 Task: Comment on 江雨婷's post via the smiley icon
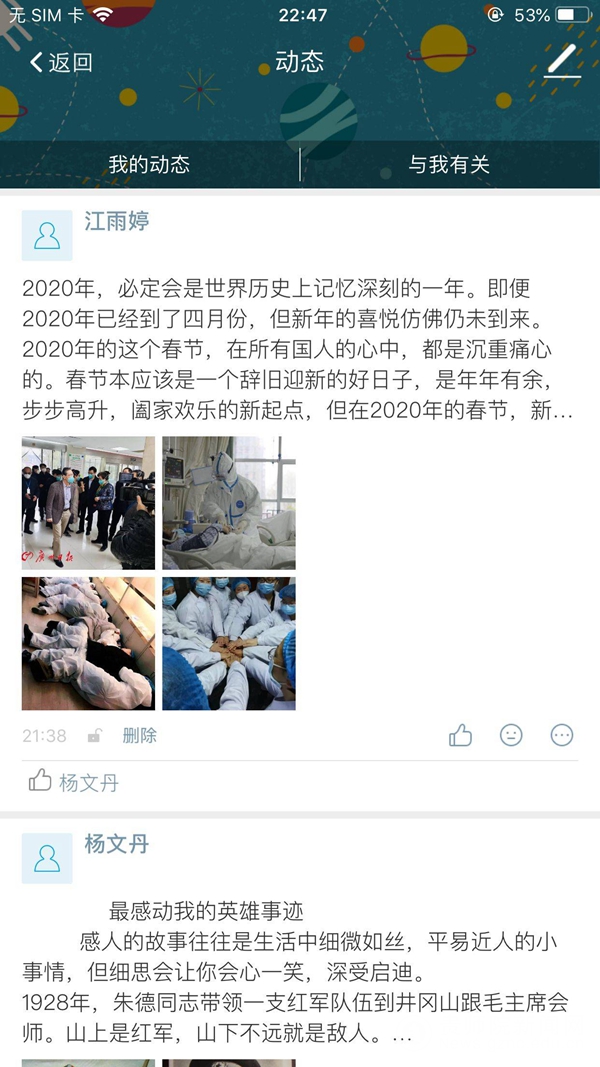(511, 736)
